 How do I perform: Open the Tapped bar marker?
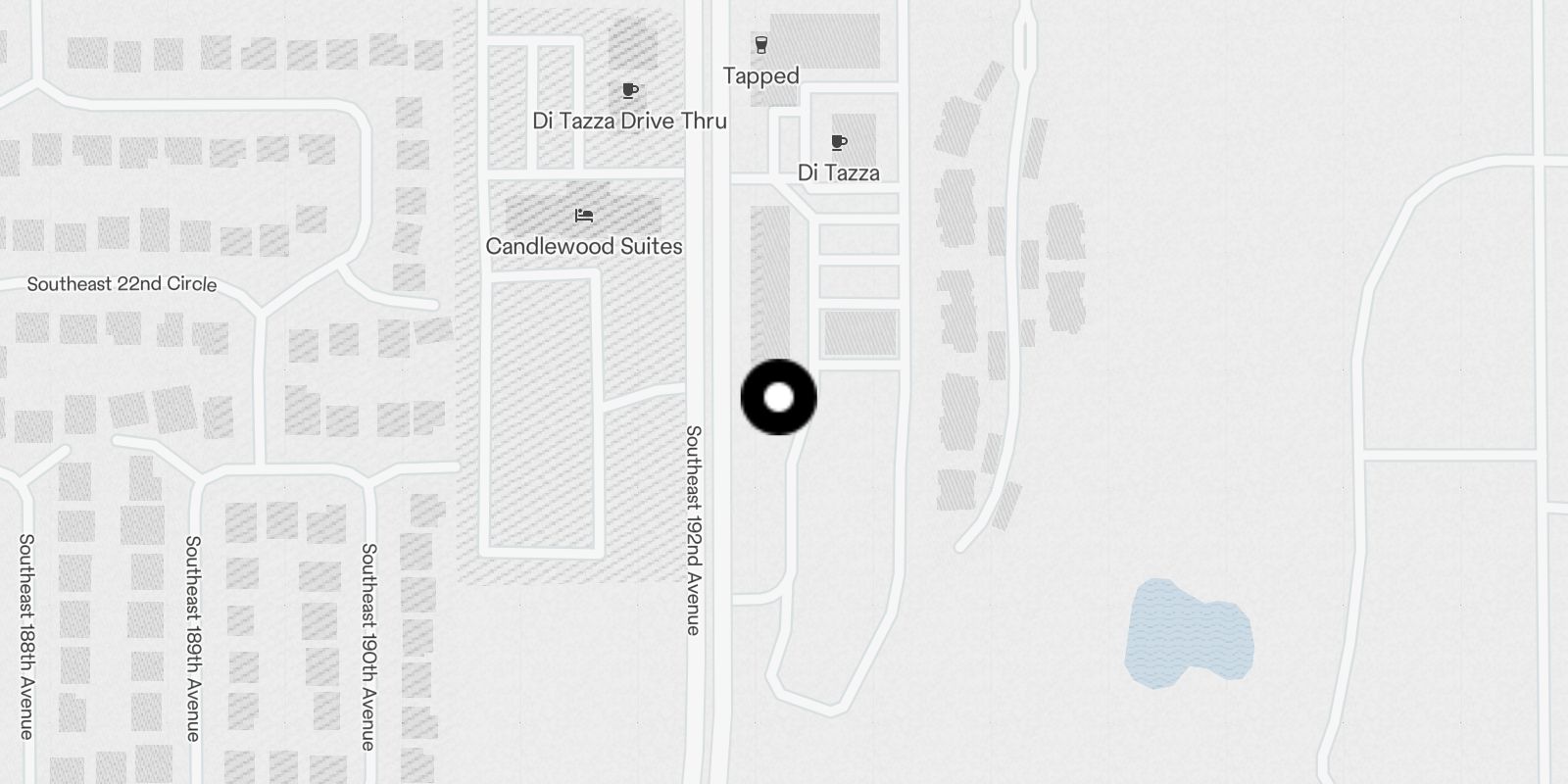[x=760, y=45]
